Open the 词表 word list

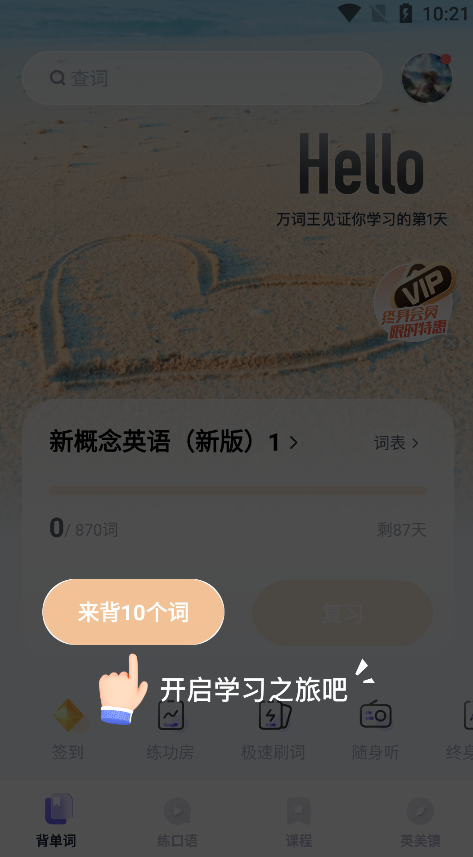point(396,443)
